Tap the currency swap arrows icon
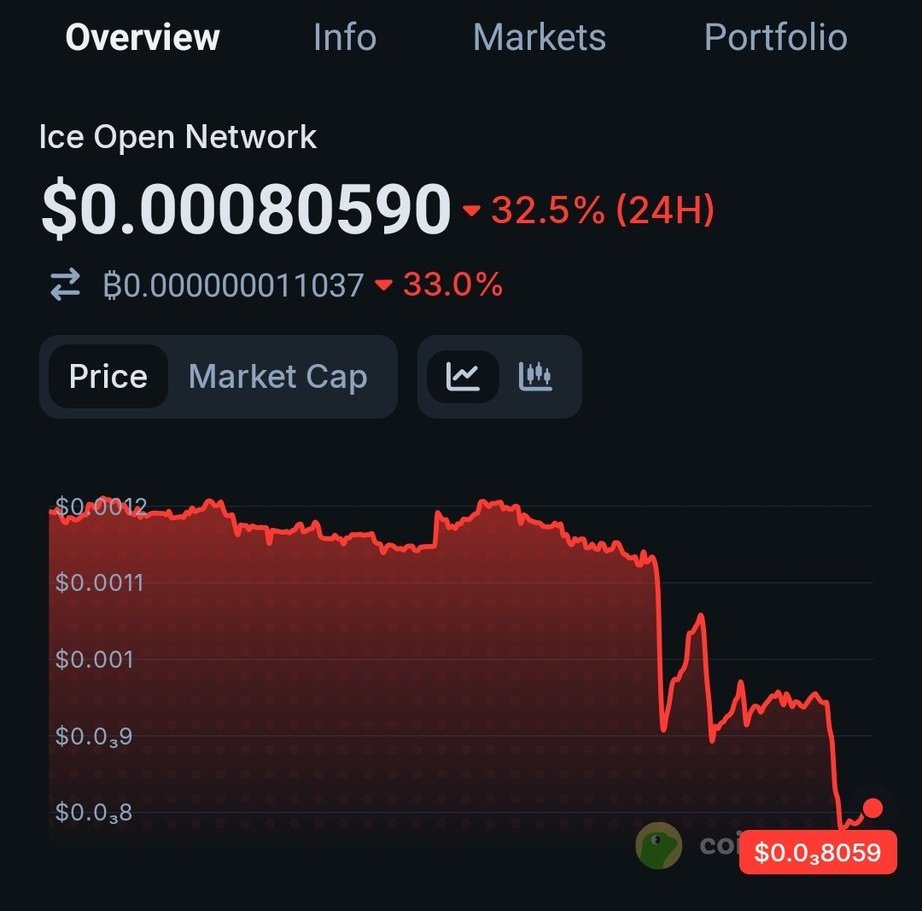 (x=65, y=286)
